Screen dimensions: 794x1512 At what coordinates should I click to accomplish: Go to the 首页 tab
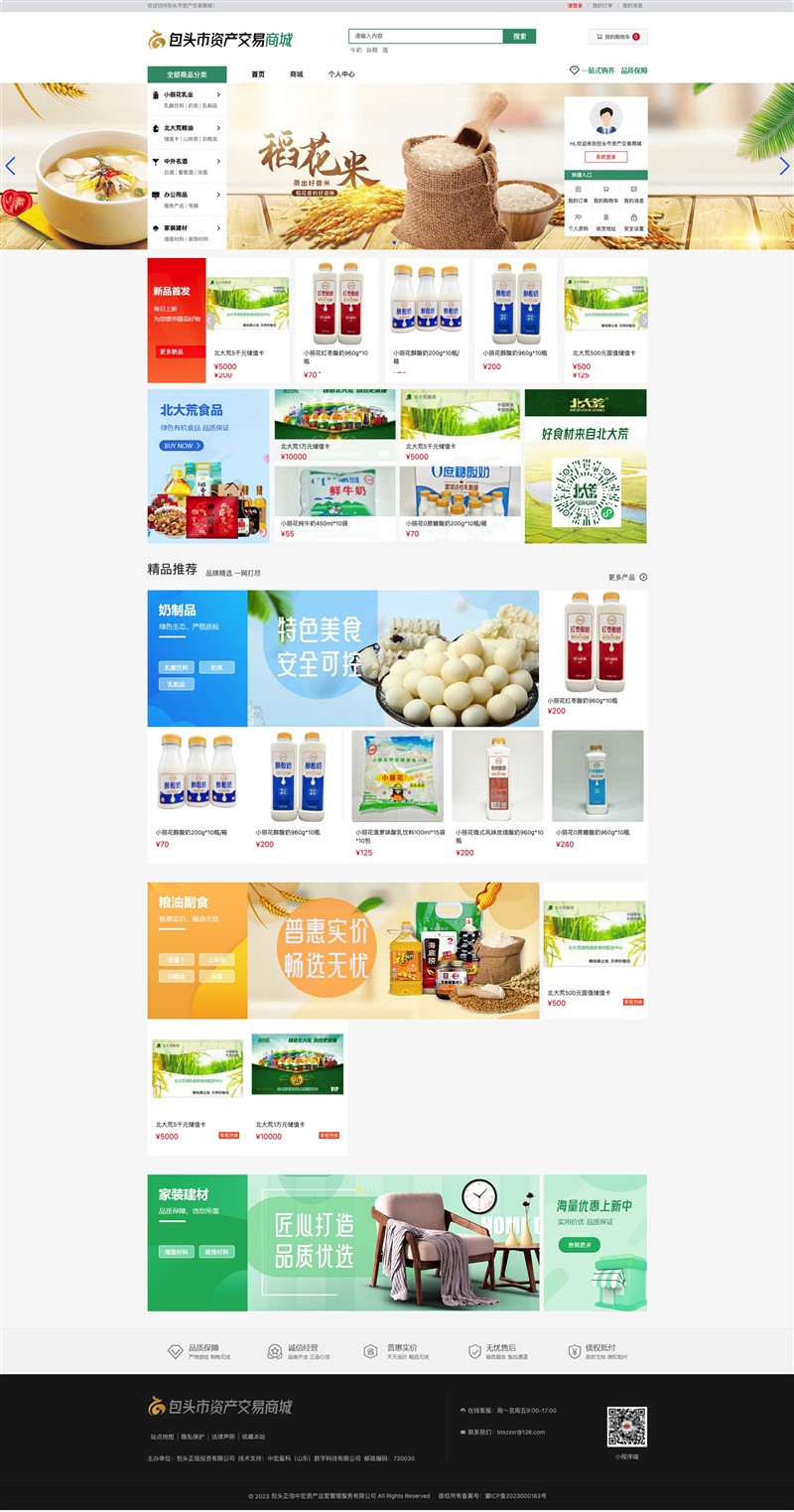click(x=258, y=74)
